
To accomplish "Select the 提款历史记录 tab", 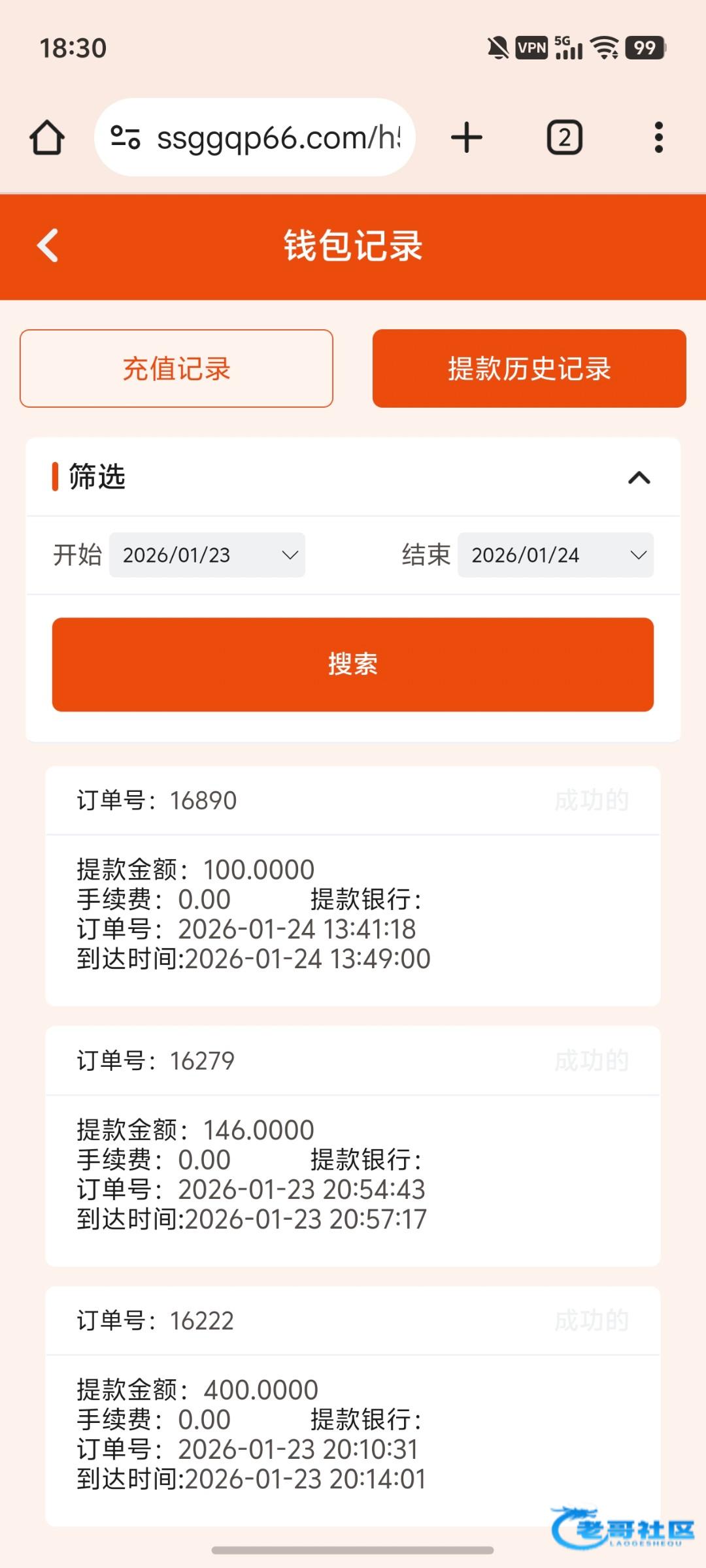I will (x=529, y=368).
